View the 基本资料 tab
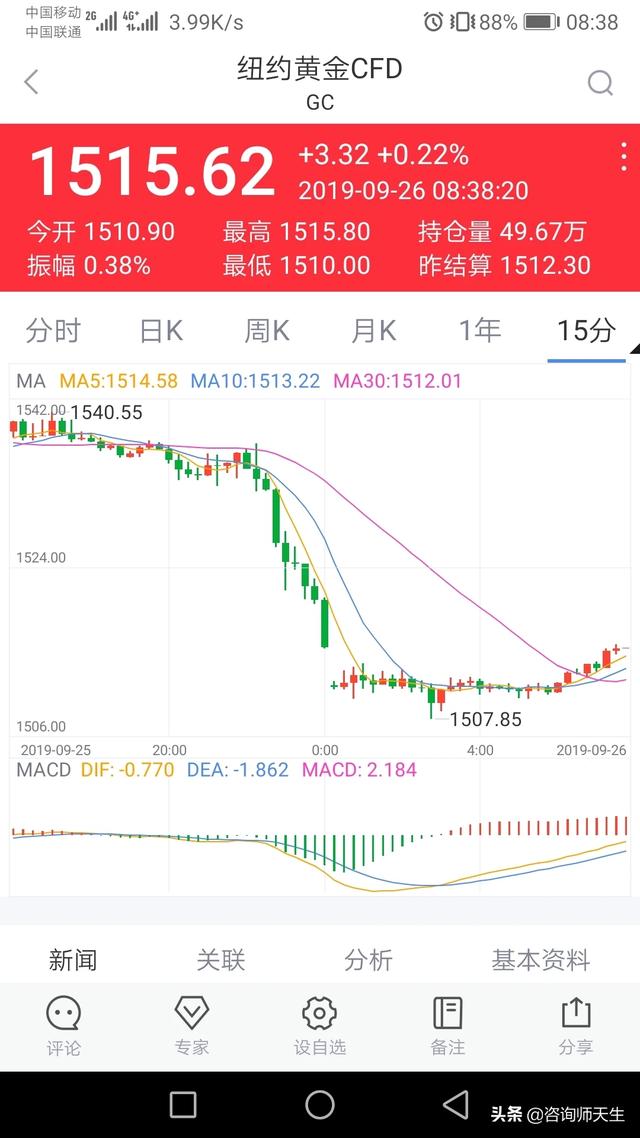Viewport: 640px width, 1138px height. (x=541, y=960)
